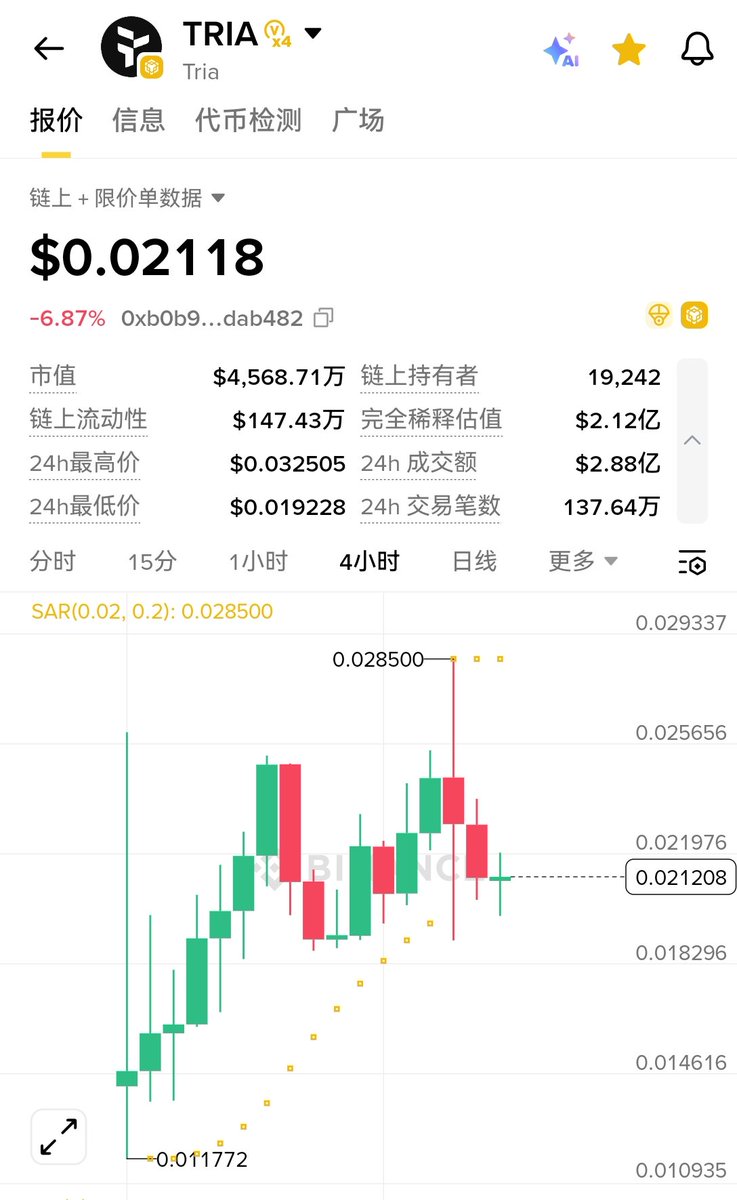Expand the chart to fullscreen
The image size is (737, 1200).
coord(58,1137)
